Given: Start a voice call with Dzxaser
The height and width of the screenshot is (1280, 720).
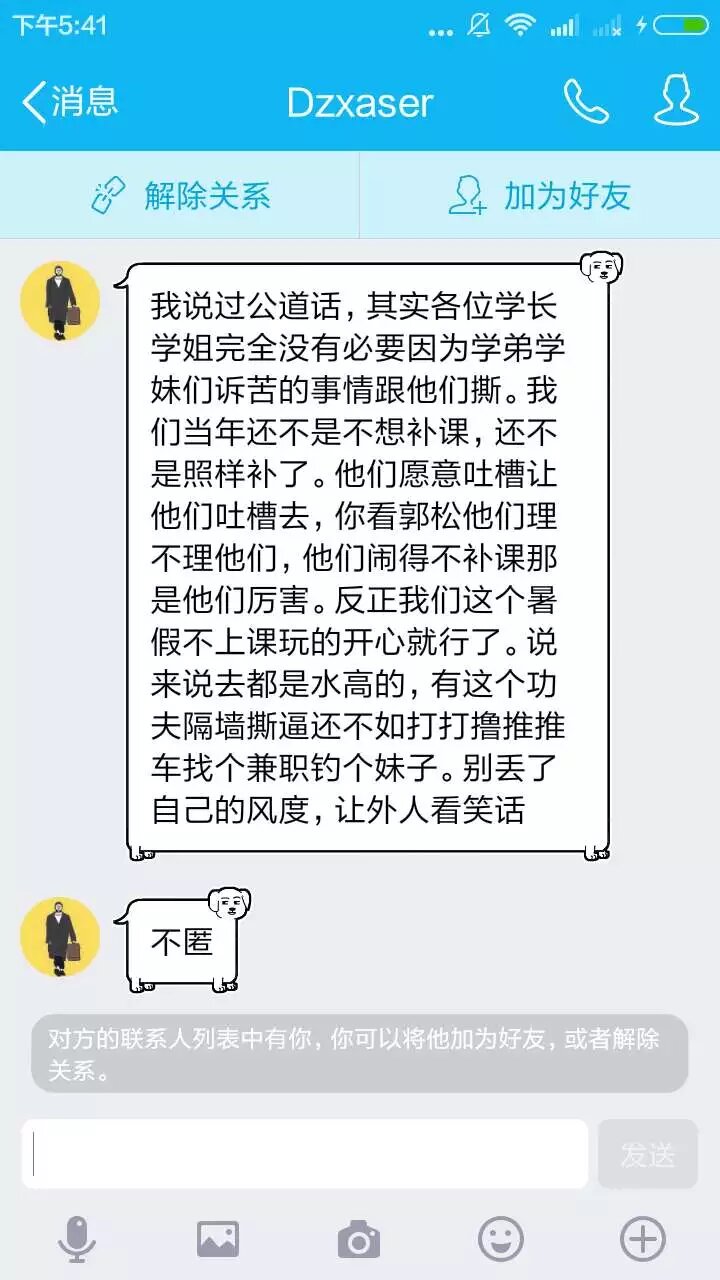Looking at the screenshot, I should [x=585, y=102].
